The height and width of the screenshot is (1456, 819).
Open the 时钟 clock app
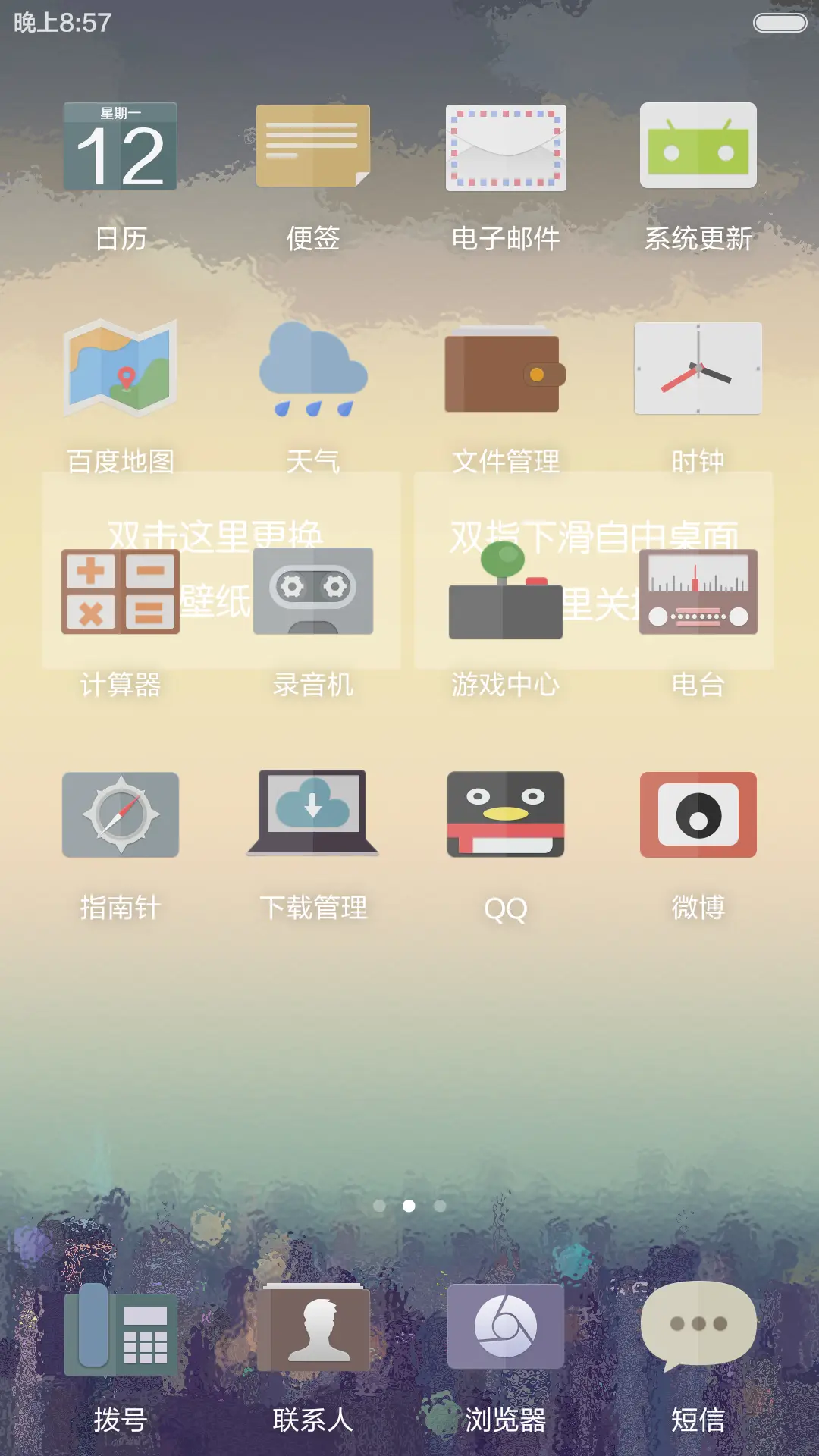pos(698,369)
